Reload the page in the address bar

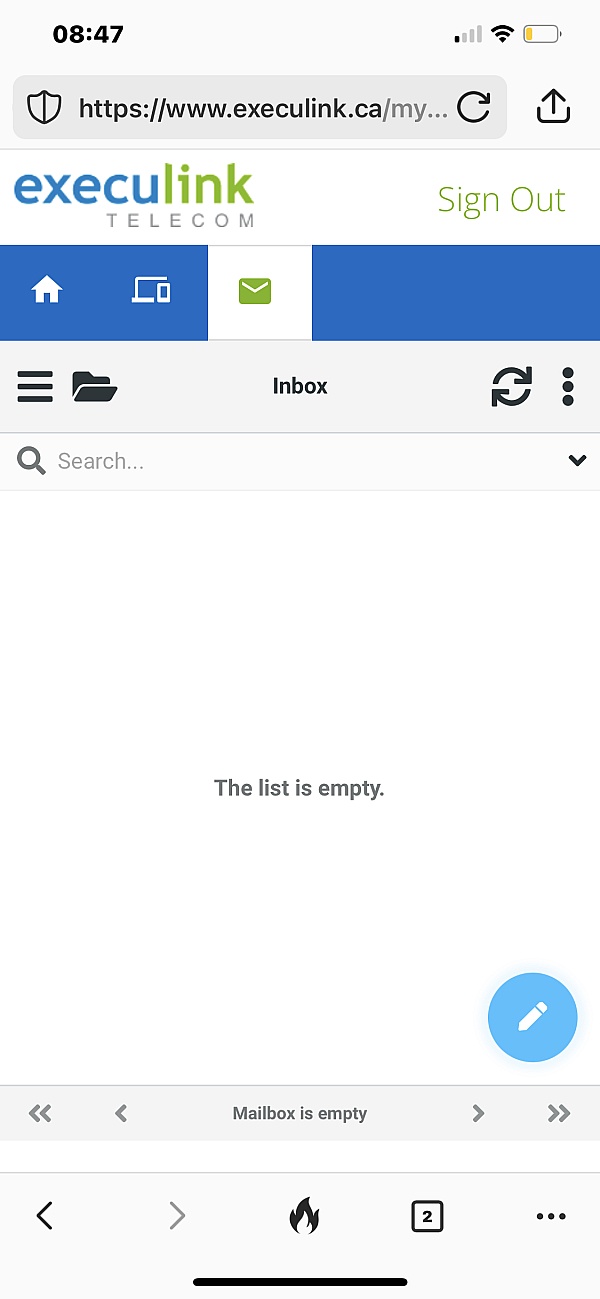pyautogui.click(x=473, y=107)
